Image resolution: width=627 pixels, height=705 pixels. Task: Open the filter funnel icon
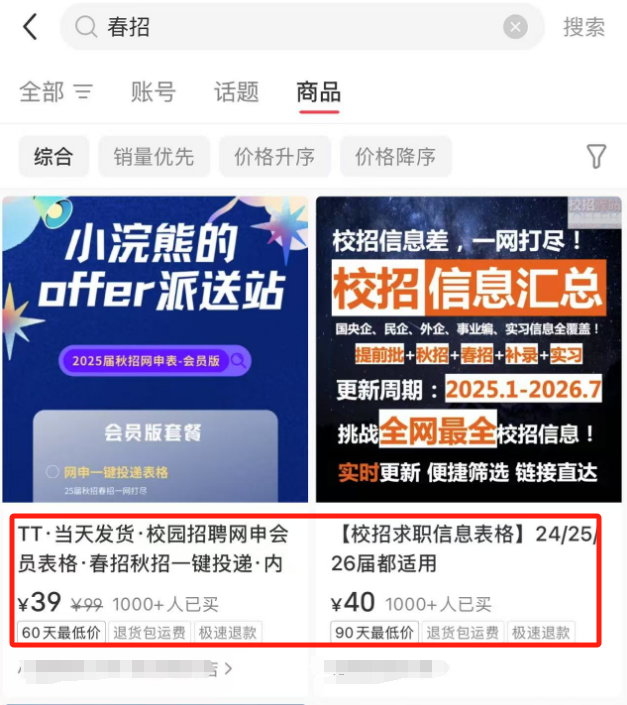tap(596, 156)
